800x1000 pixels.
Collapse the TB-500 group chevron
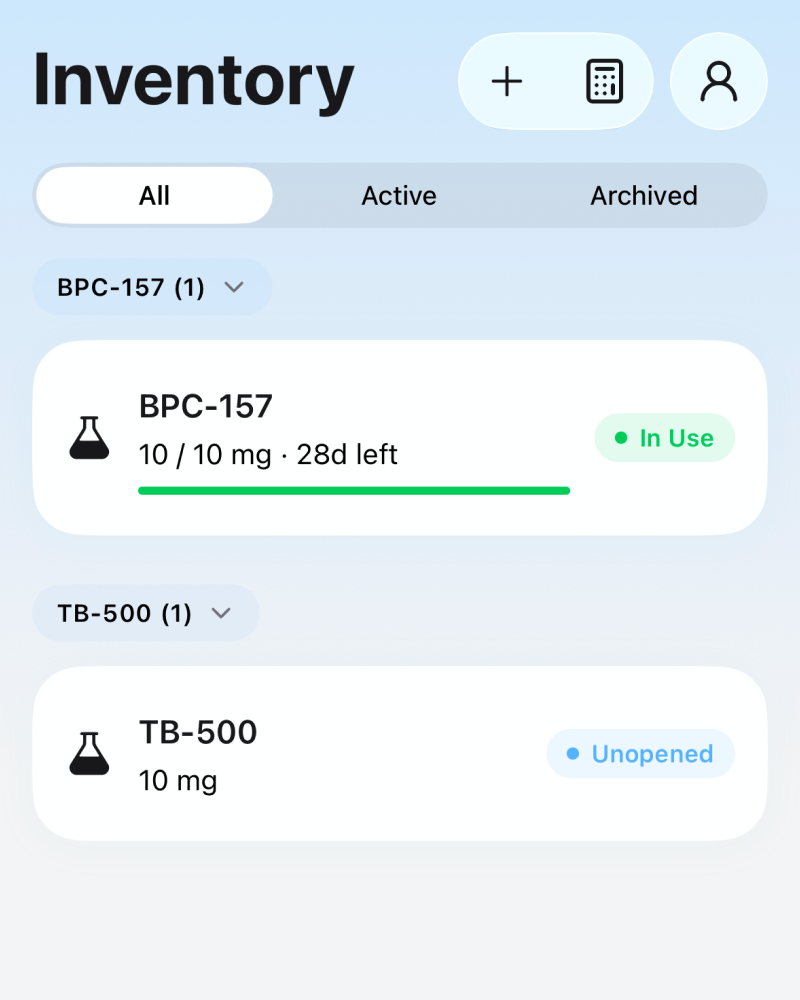[222, 613]
